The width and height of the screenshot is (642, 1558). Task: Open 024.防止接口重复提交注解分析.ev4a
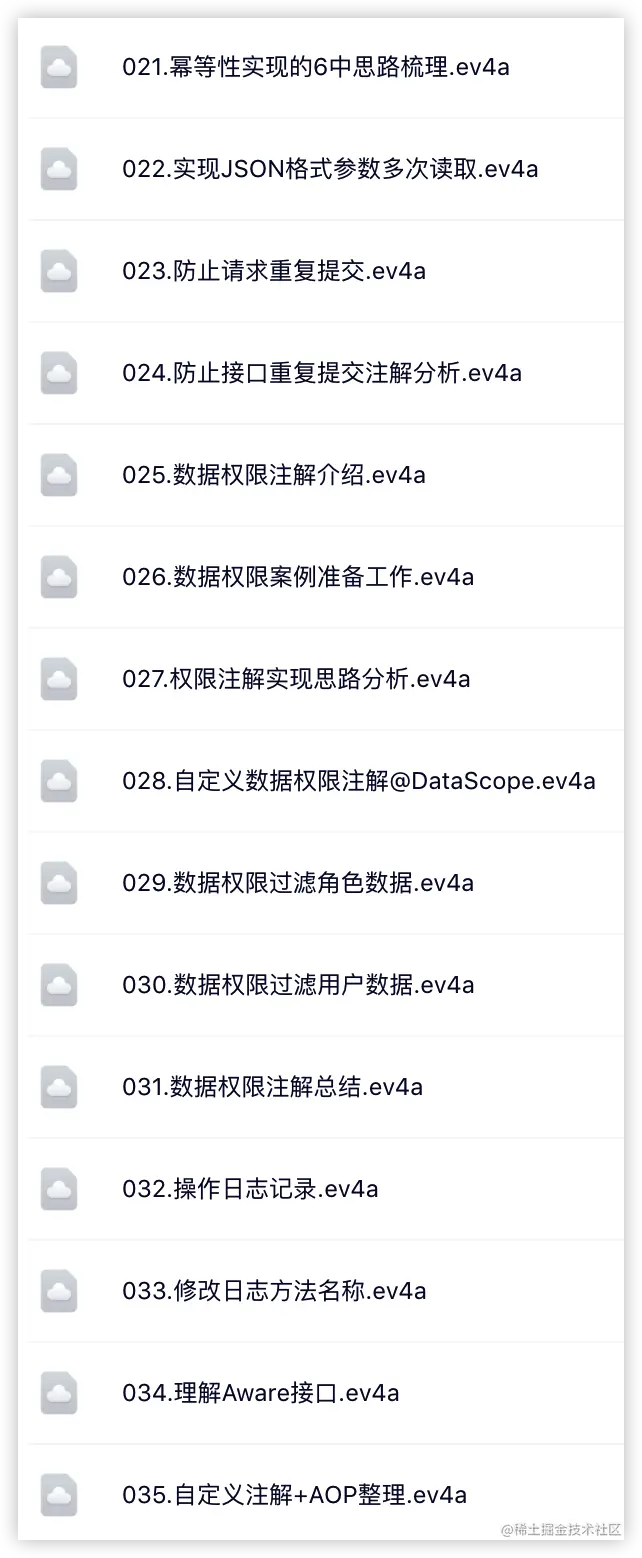[322, 374]
